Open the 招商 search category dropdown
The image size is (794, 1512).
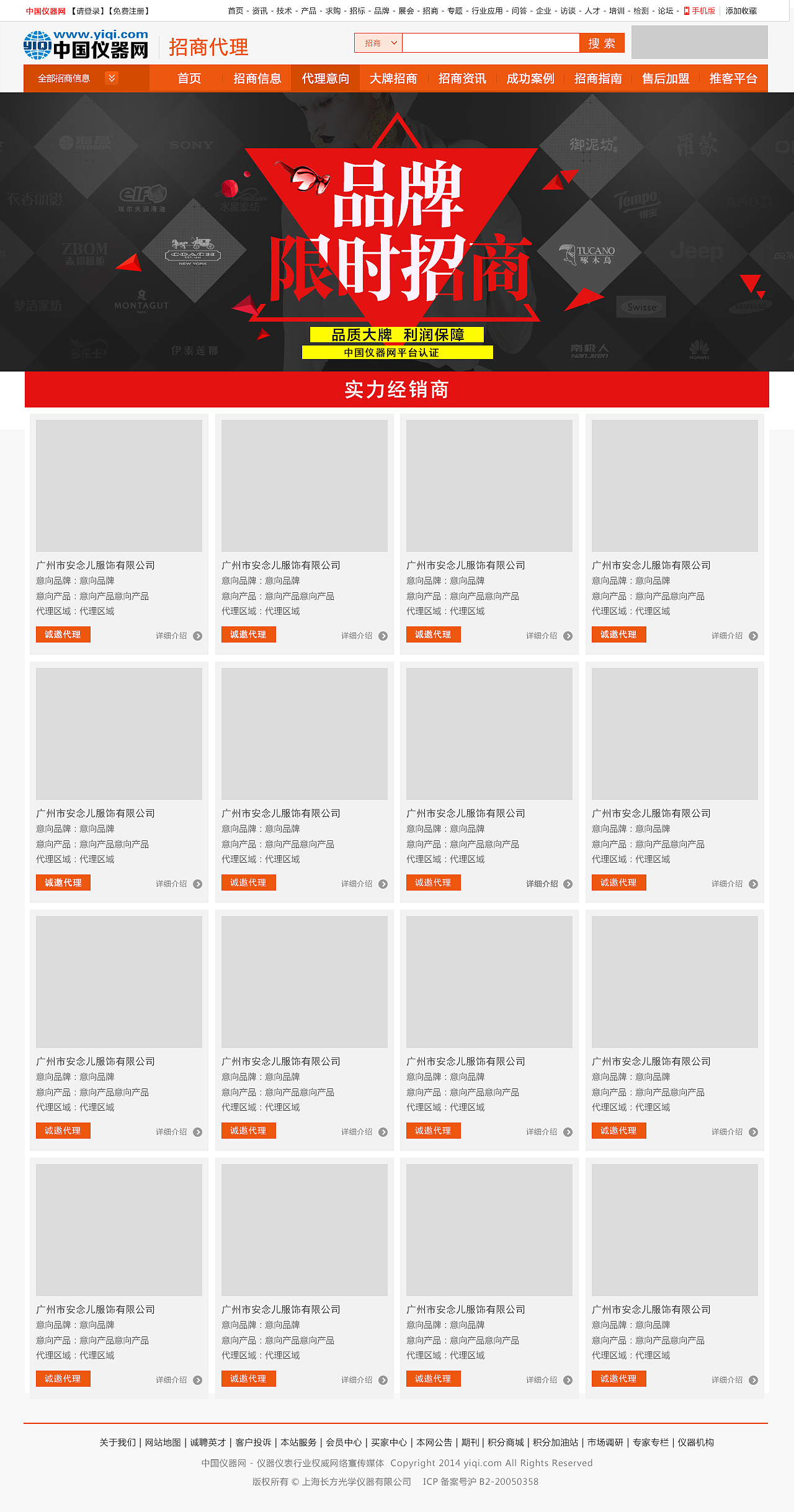(378, 43)
